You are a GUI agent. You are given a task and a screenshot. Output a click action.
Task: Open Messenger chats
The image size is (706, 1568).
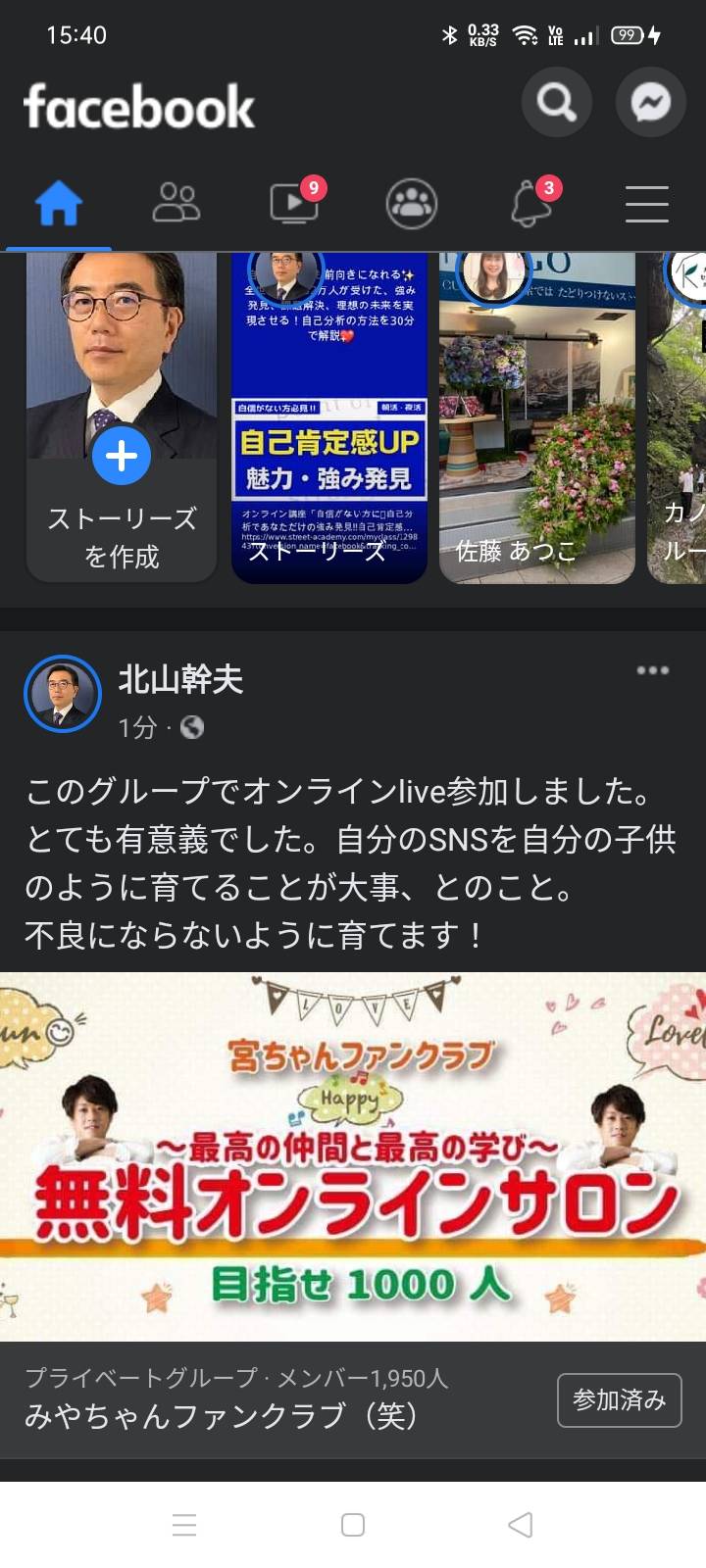pos(650,102)
